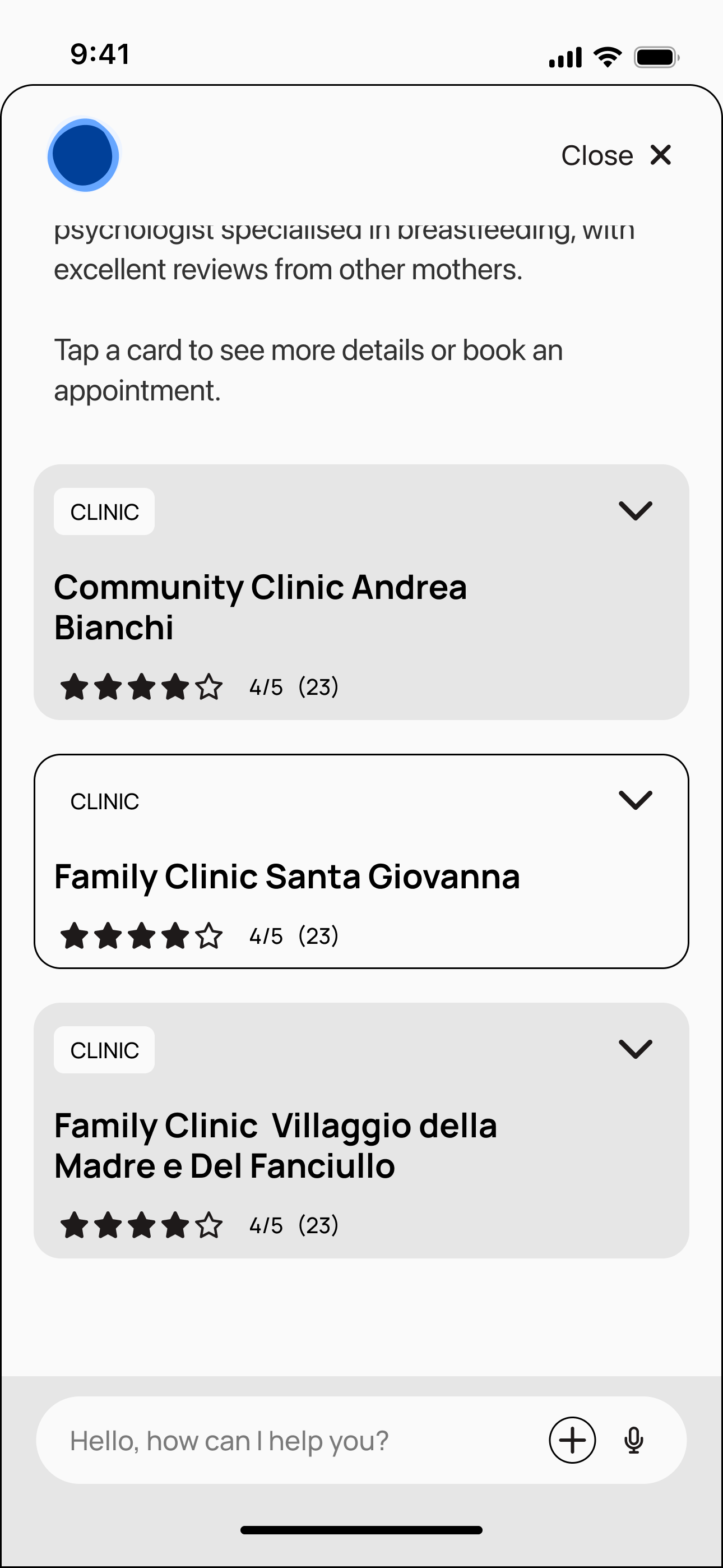The height and width of the screenshot is (1568, 723).
Task: Start voice input with the microphone
Action: tap(633, 1440)
